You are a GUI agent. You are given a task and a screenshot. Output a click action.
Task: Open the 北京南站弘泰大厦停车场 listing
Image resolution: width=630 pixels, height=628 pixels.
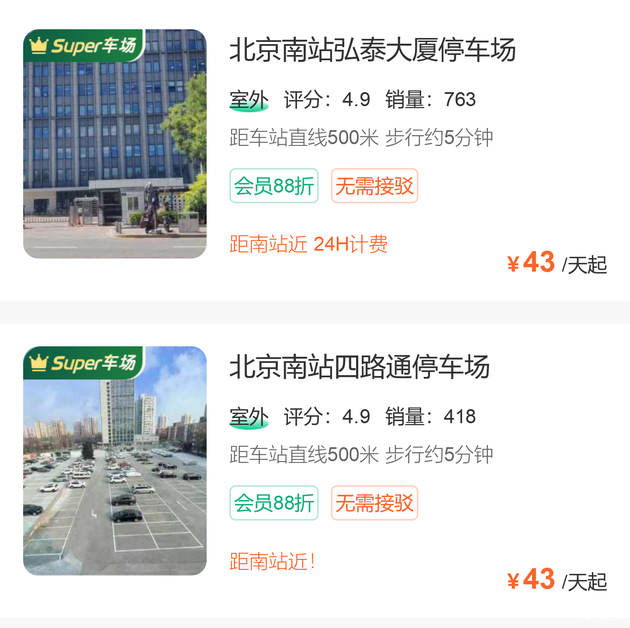(372, 49)
